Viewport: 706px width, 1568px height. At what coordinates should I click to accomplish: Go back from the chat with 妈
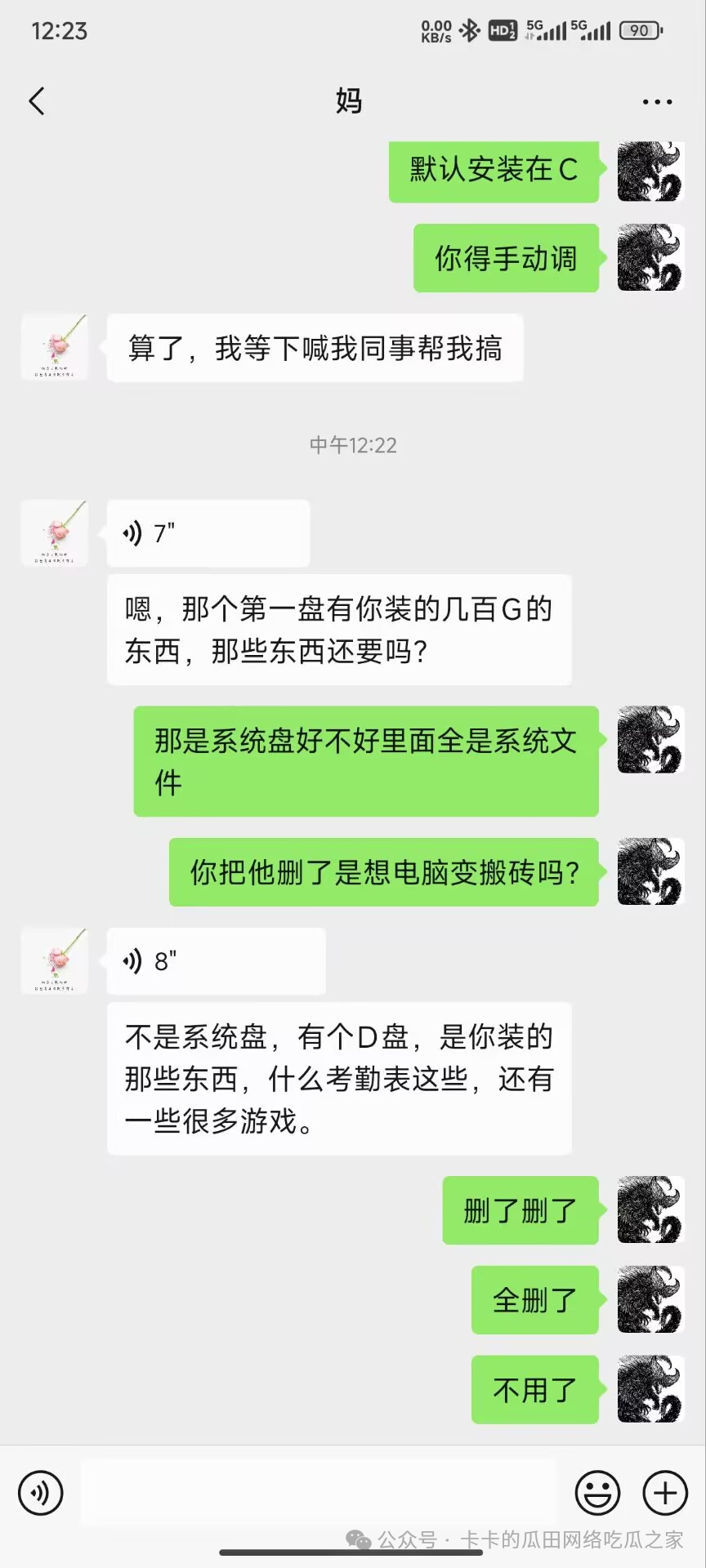(x=37, y=101)
